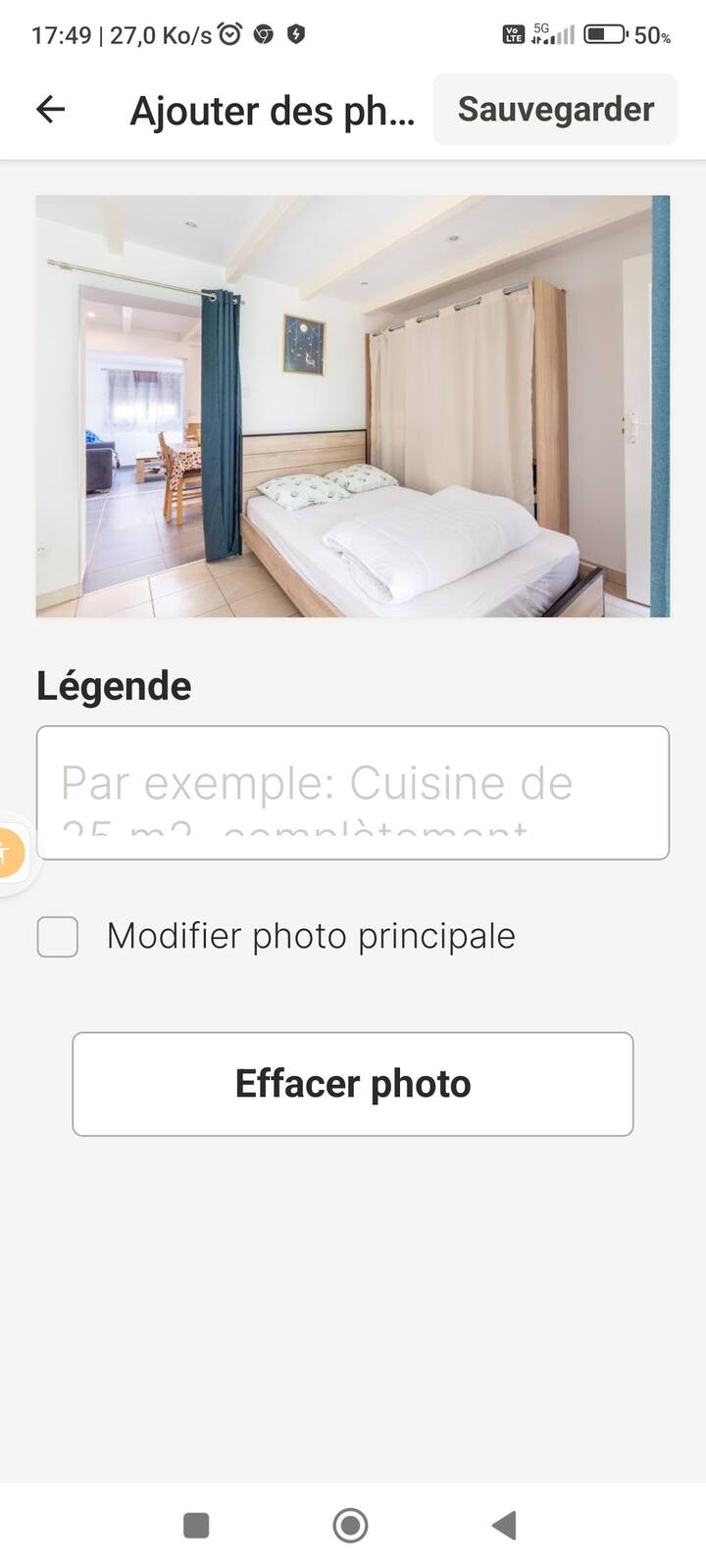Viewport: 706px width, 1568px height.
Task: Tap the Sauvegarder button
Action: tap(555, 109)
